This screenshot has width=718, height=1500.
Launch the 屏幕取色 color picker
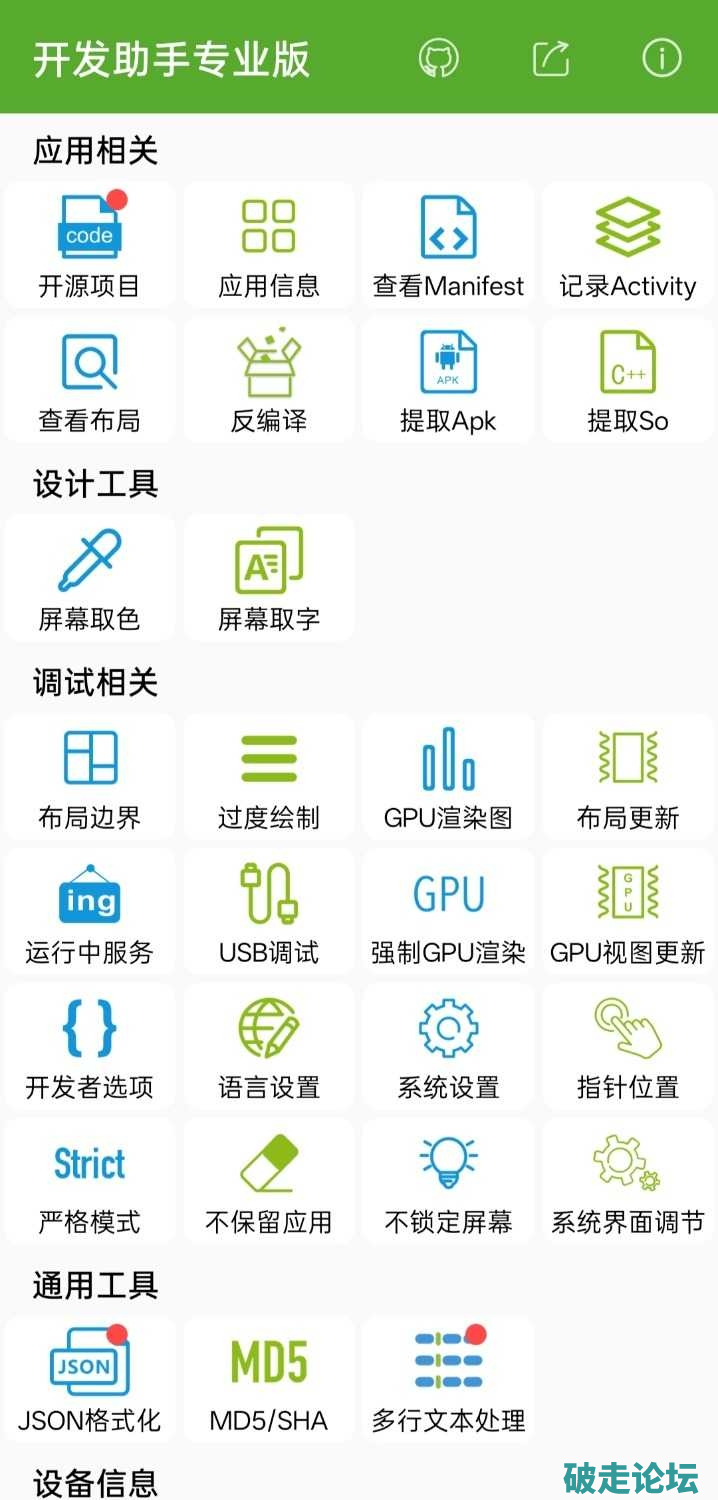pyautogui.click(x=90, y=578)
